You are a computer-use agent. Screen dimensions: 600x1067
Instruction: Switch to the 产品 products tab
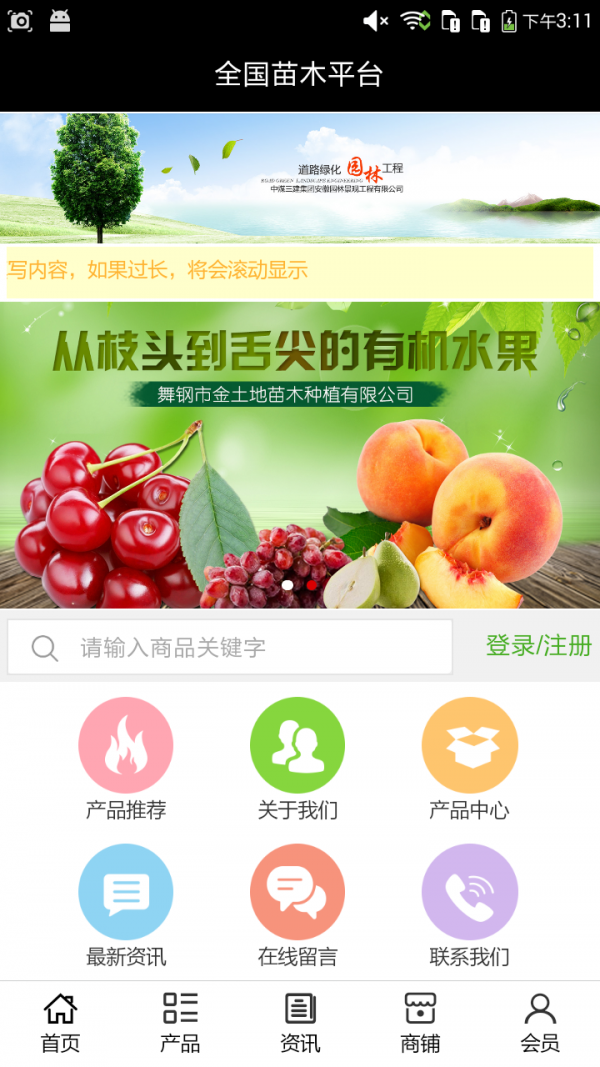[180, 1022]
